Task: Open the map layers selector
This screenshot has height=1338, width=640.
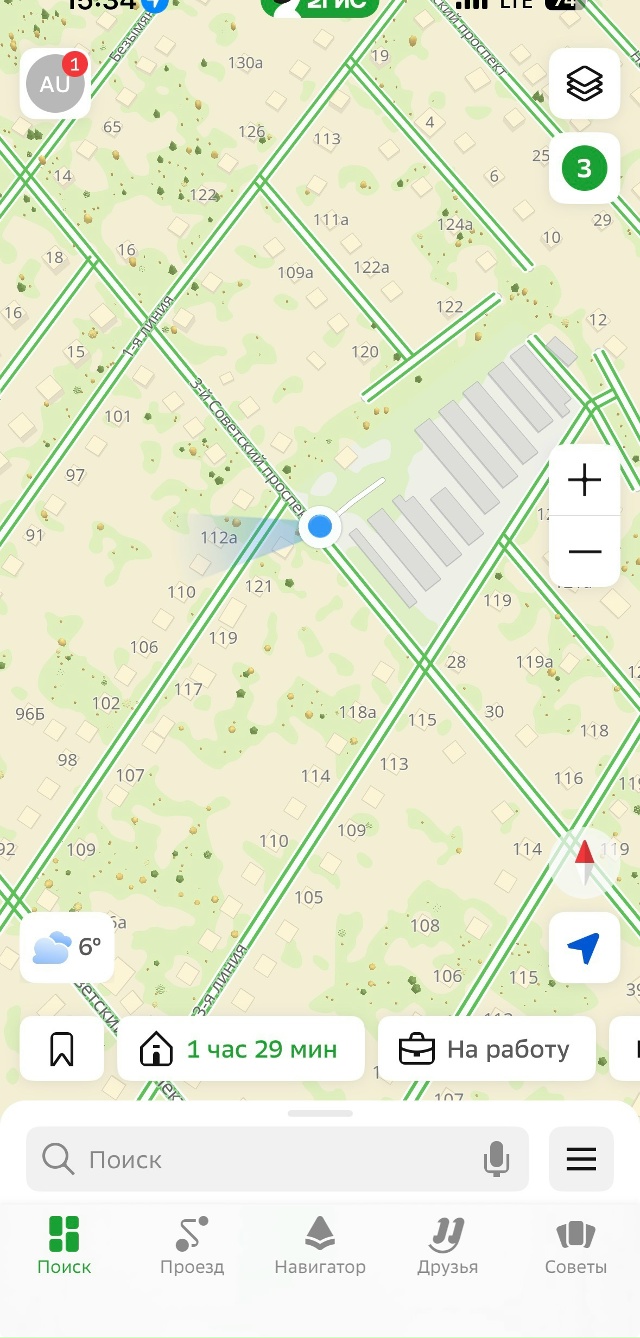Action: click(x=584, y=84)
